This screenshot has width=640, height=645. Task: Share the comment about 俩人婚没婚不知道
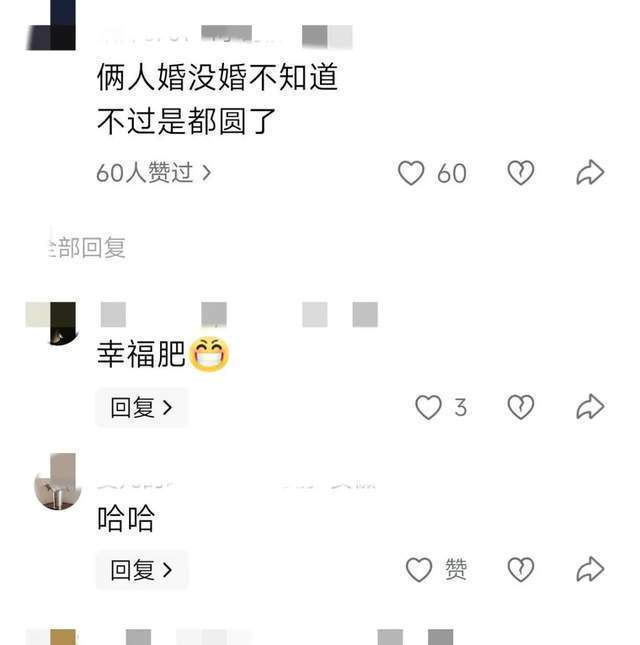pos(590,173)
